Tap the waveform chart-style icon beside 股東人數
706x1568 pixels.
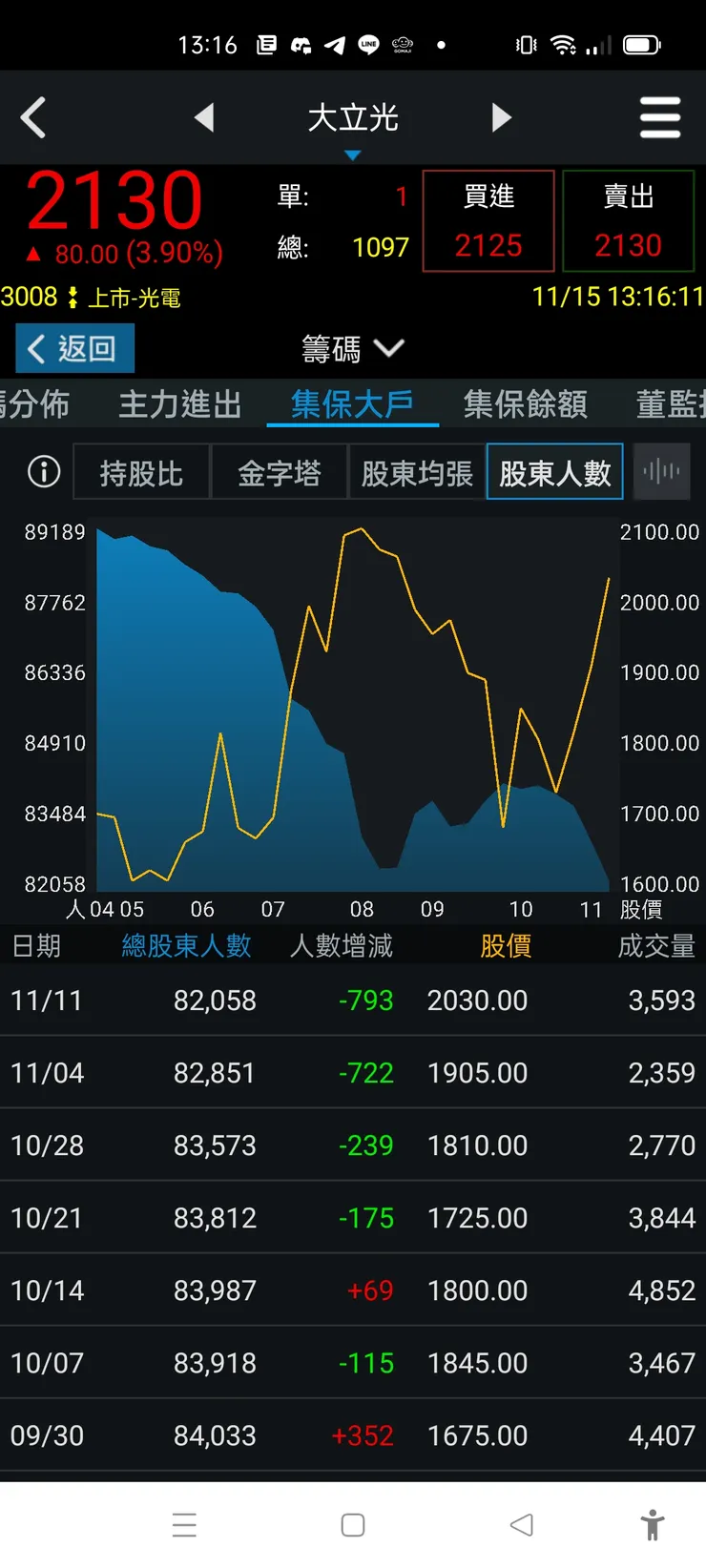(x=661, y=471)
